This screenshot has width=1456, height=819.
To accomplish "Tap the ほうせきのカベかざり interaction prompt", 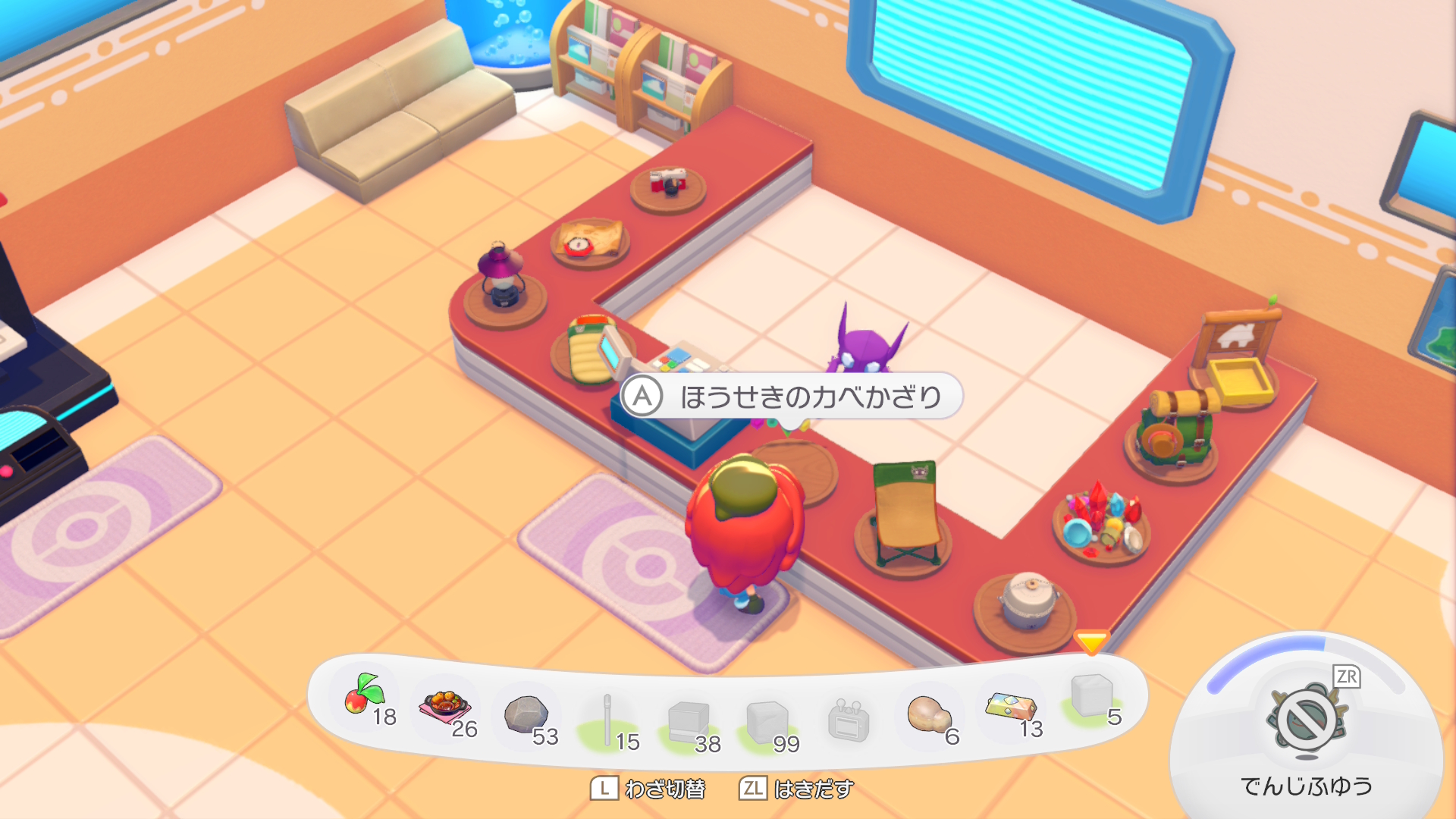I will [792, 396].
